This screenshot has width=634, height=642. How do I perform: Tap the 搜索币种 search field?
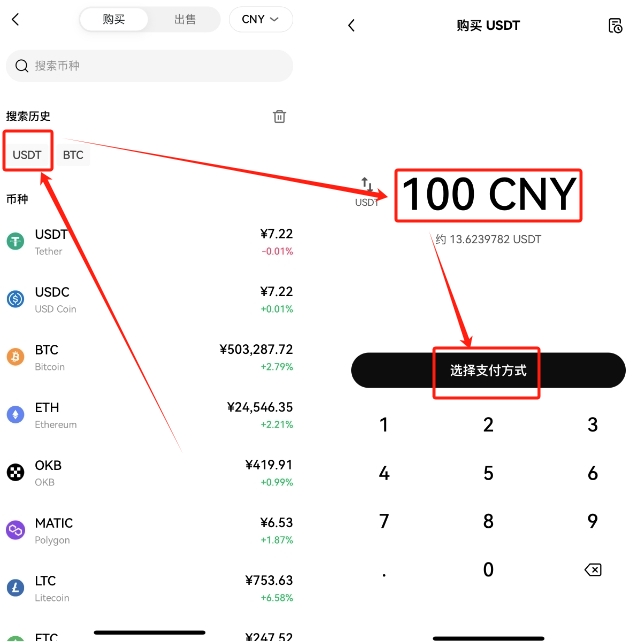(150, 66)
